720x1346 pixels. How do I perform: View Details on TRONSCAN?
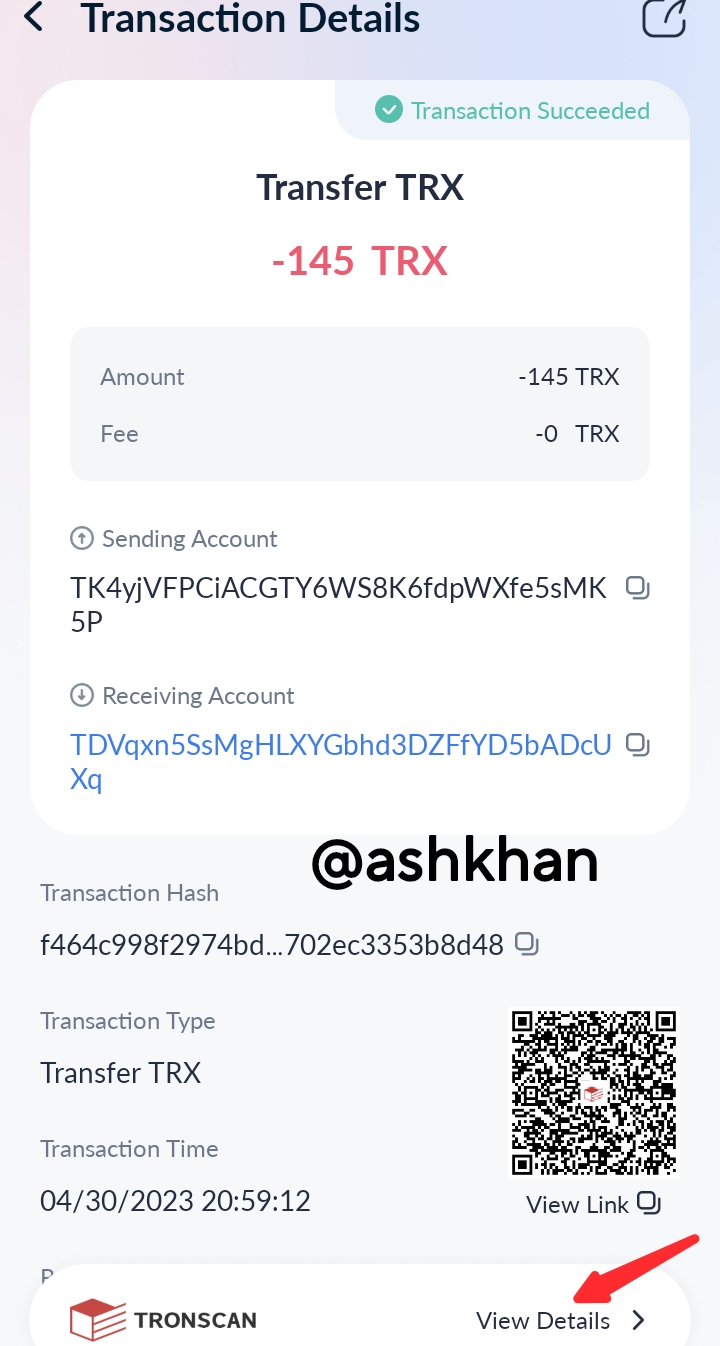pos(560,1320)
